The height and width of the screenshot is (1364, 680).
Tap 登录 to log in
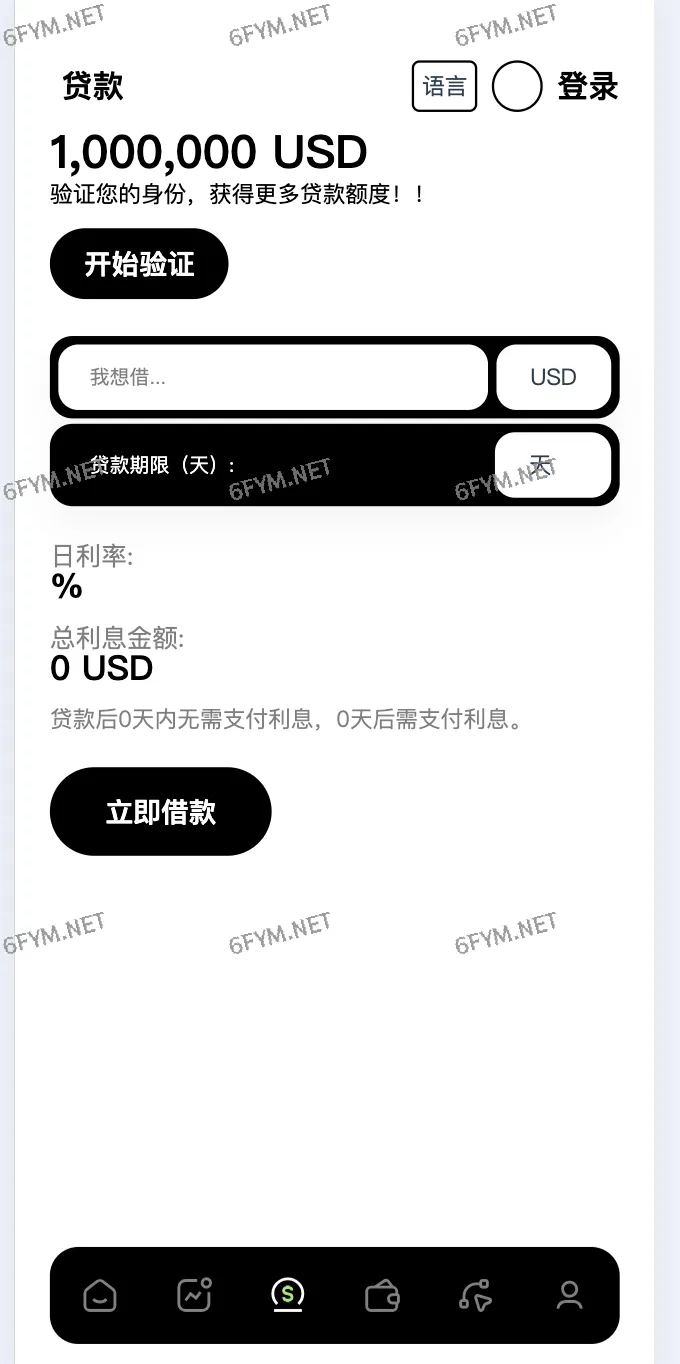(588, 87)
